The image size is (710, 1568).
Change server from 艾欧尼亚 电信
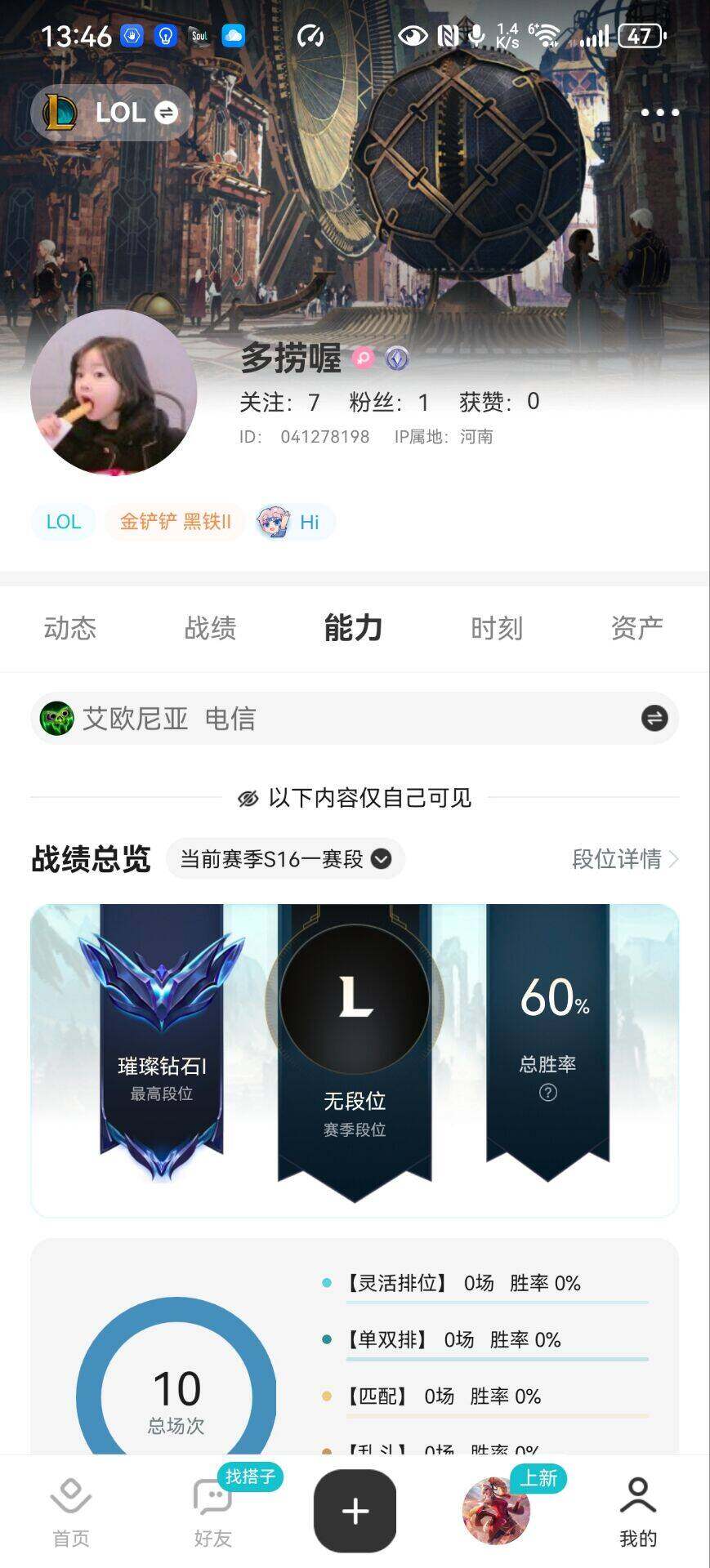tap(654, 719)
